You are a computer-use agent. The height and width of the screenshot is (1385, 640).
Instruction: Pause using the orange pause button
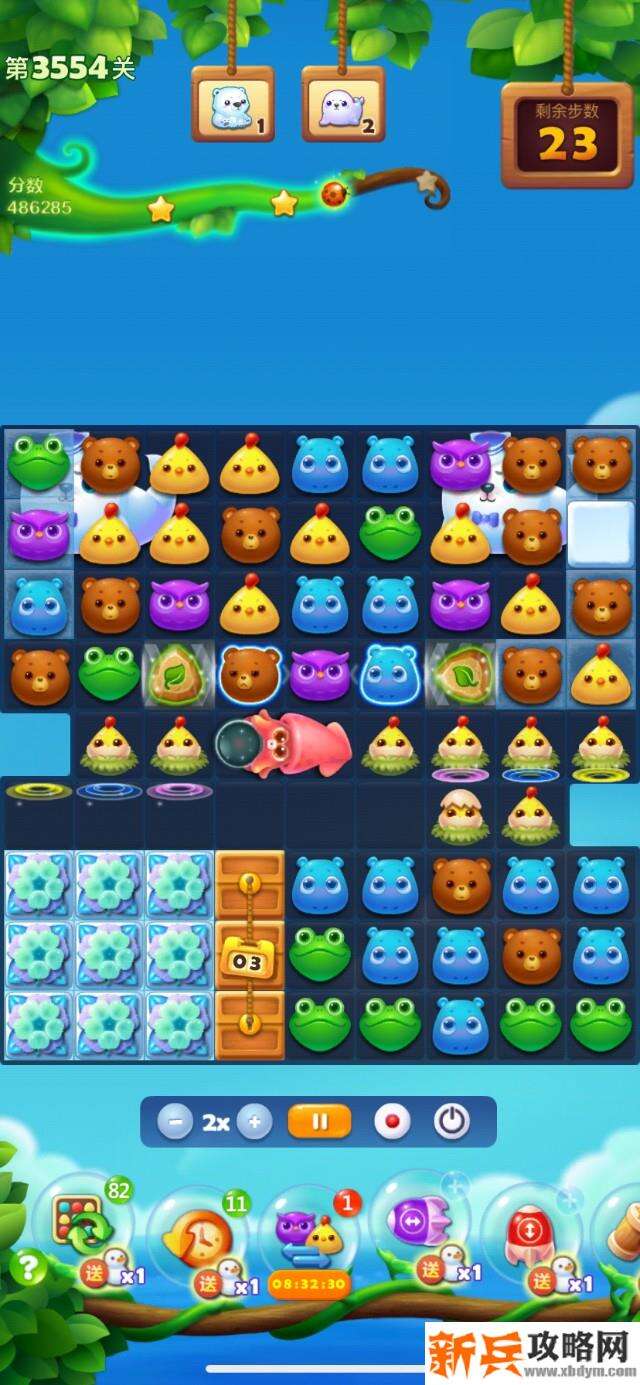click(319, 1122)
